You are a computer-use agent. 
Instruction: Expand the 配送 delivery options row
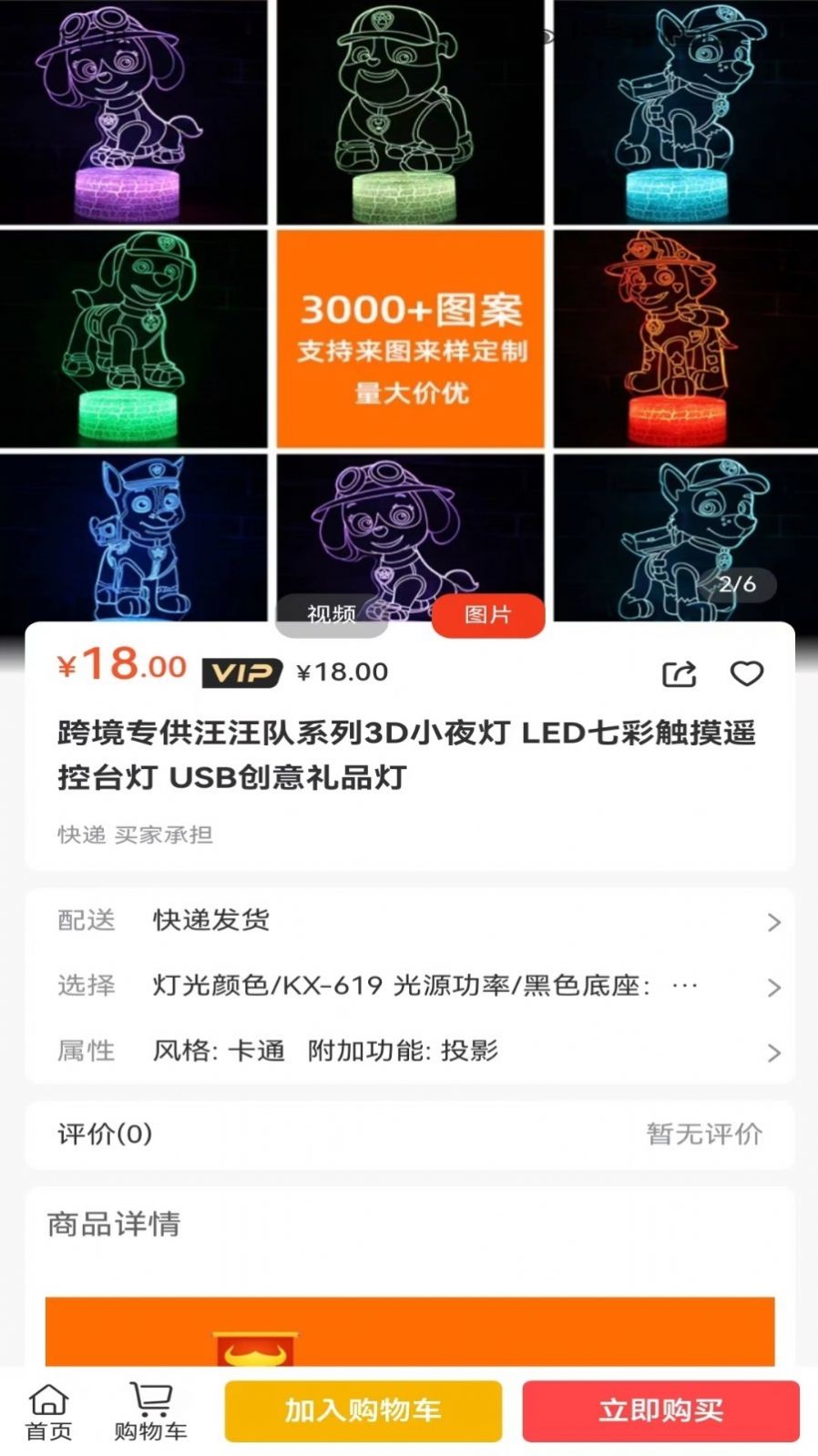(408, 920)
